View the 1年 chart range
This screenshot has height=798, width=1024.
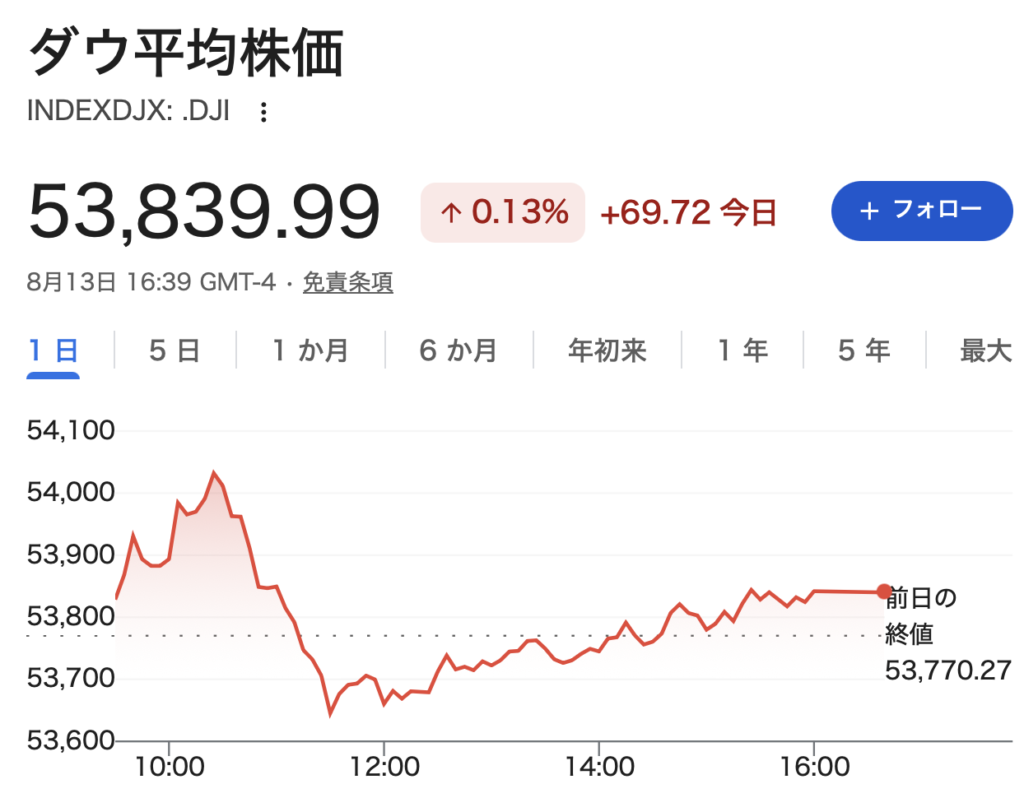click(743, 351)
